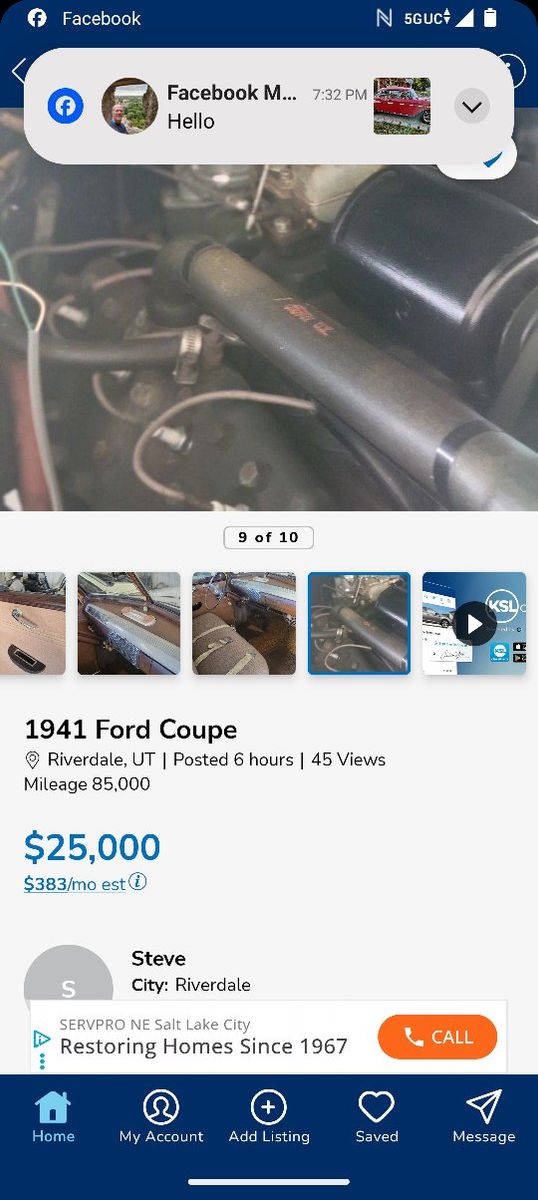Select the seat interior photo thumbnail

tap(244, 624)
